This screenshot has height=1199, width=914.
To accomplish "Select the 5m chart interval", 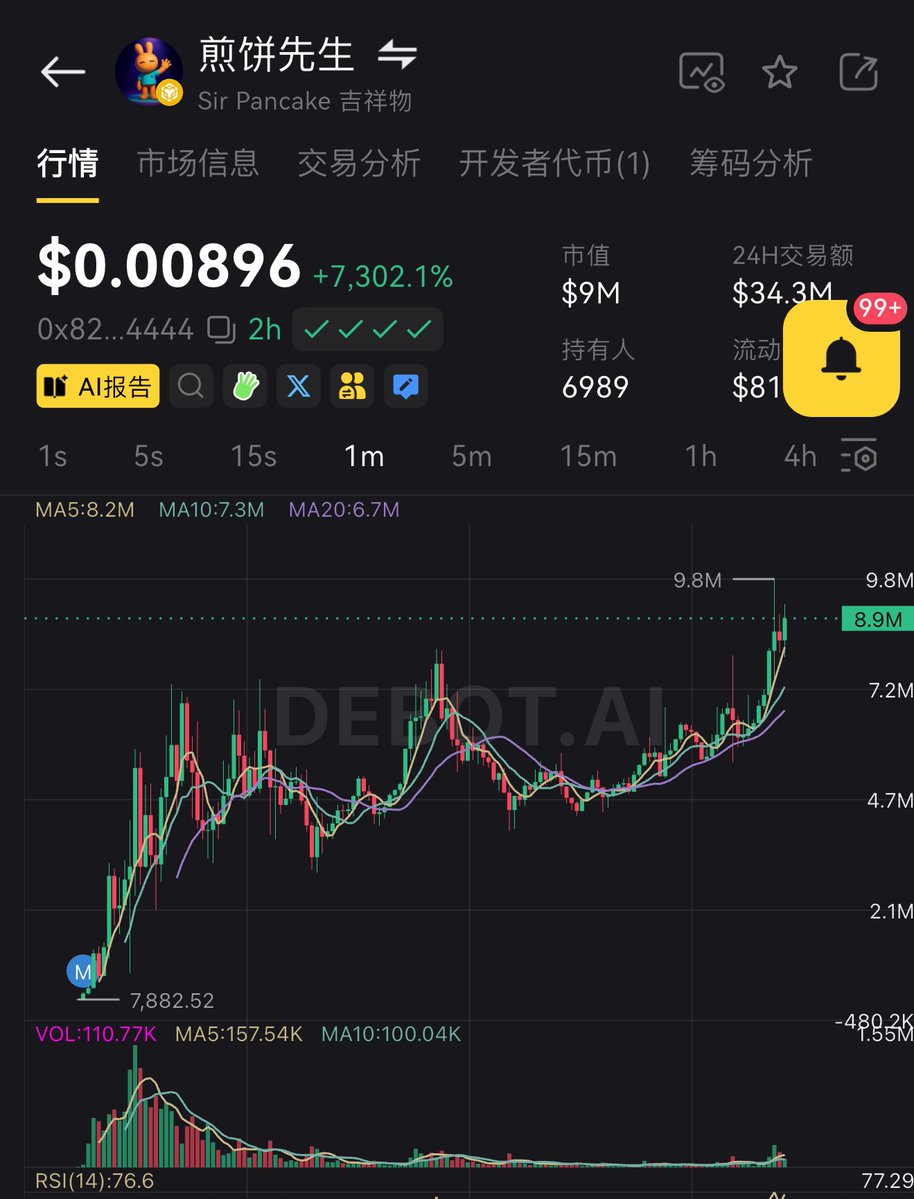I will coord(471,457).
